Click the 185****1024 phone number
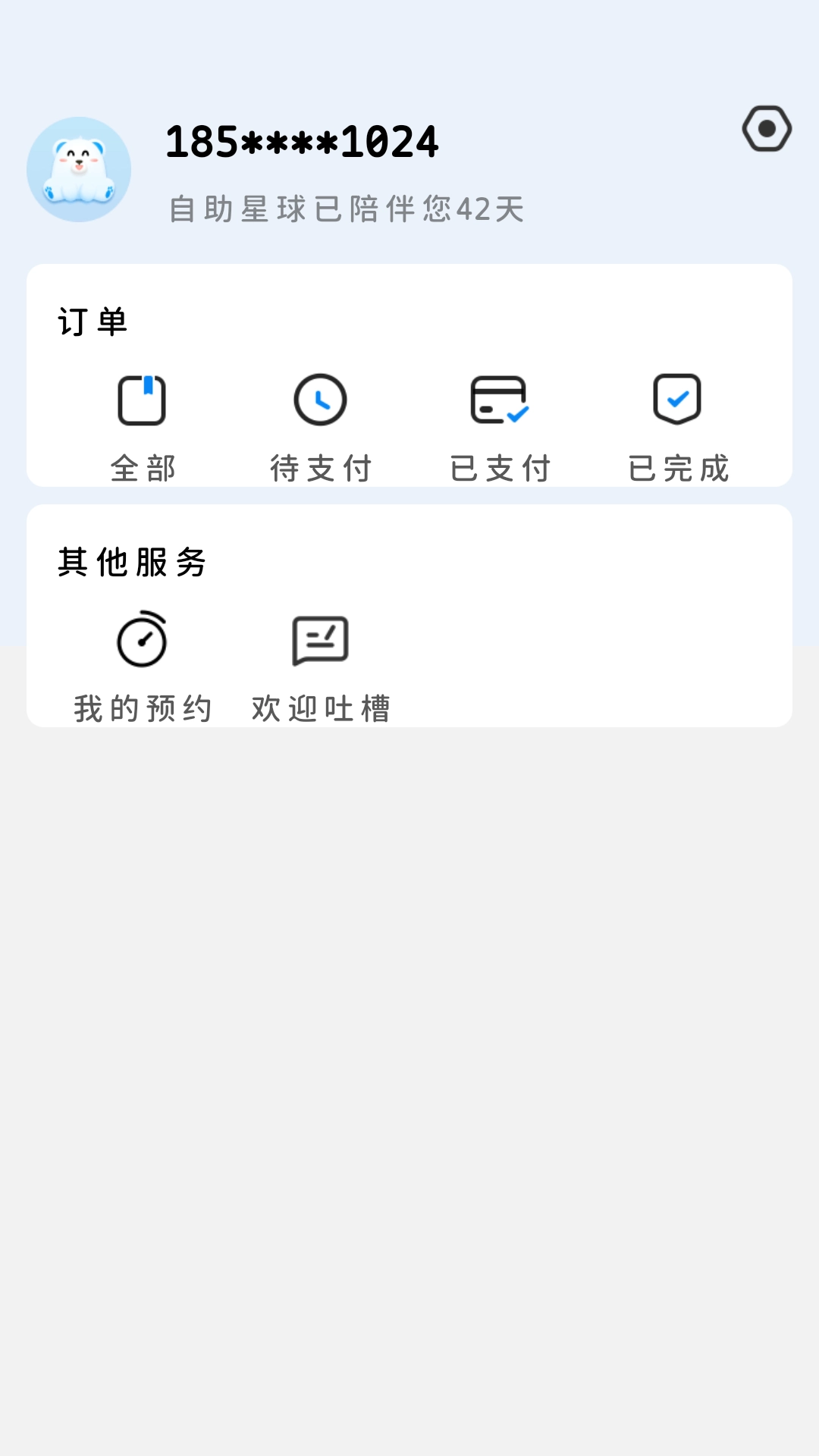 point(302,141)
